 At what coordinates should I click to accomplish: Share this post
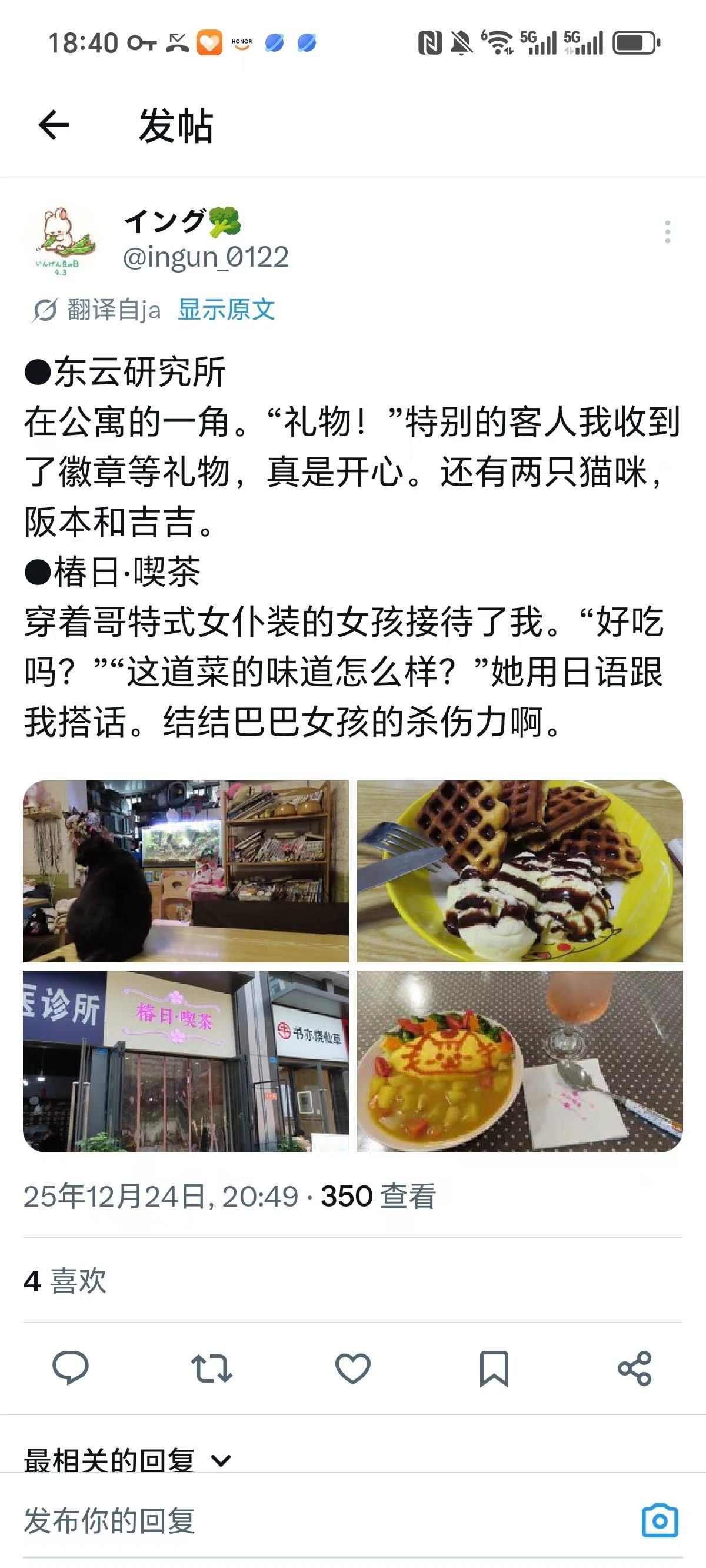(x=634, y=1368)
